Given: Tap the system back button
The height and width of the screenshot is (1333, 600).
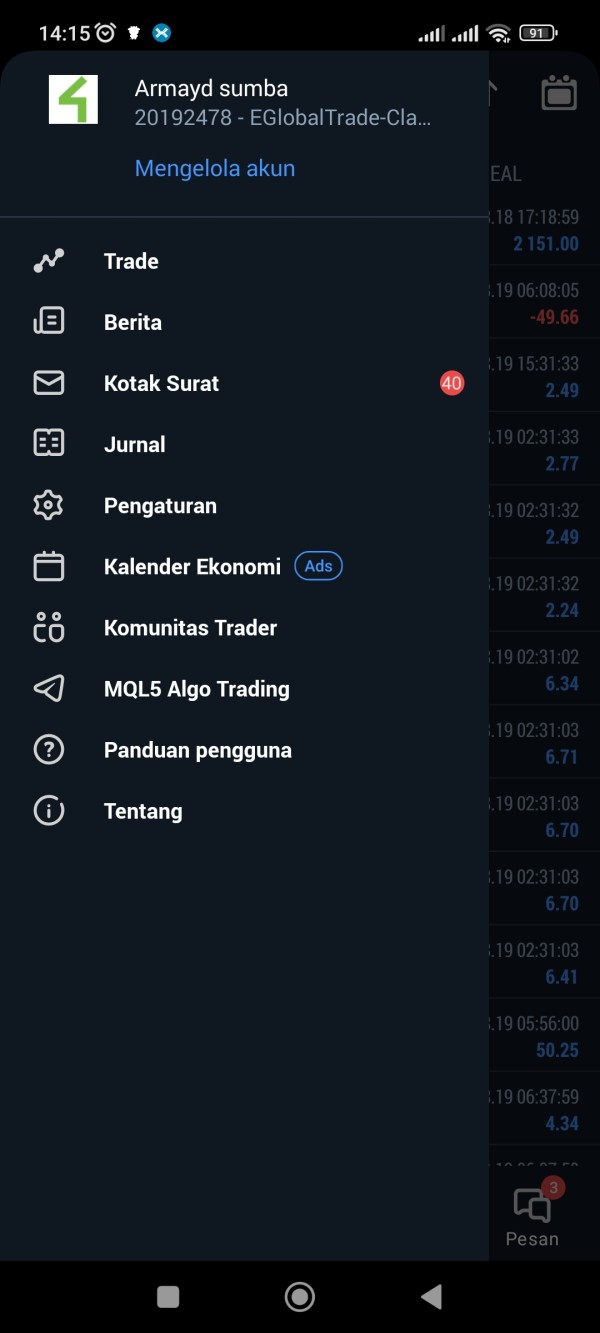Looking at the screenshot, I should click(x=431, y=1297).
